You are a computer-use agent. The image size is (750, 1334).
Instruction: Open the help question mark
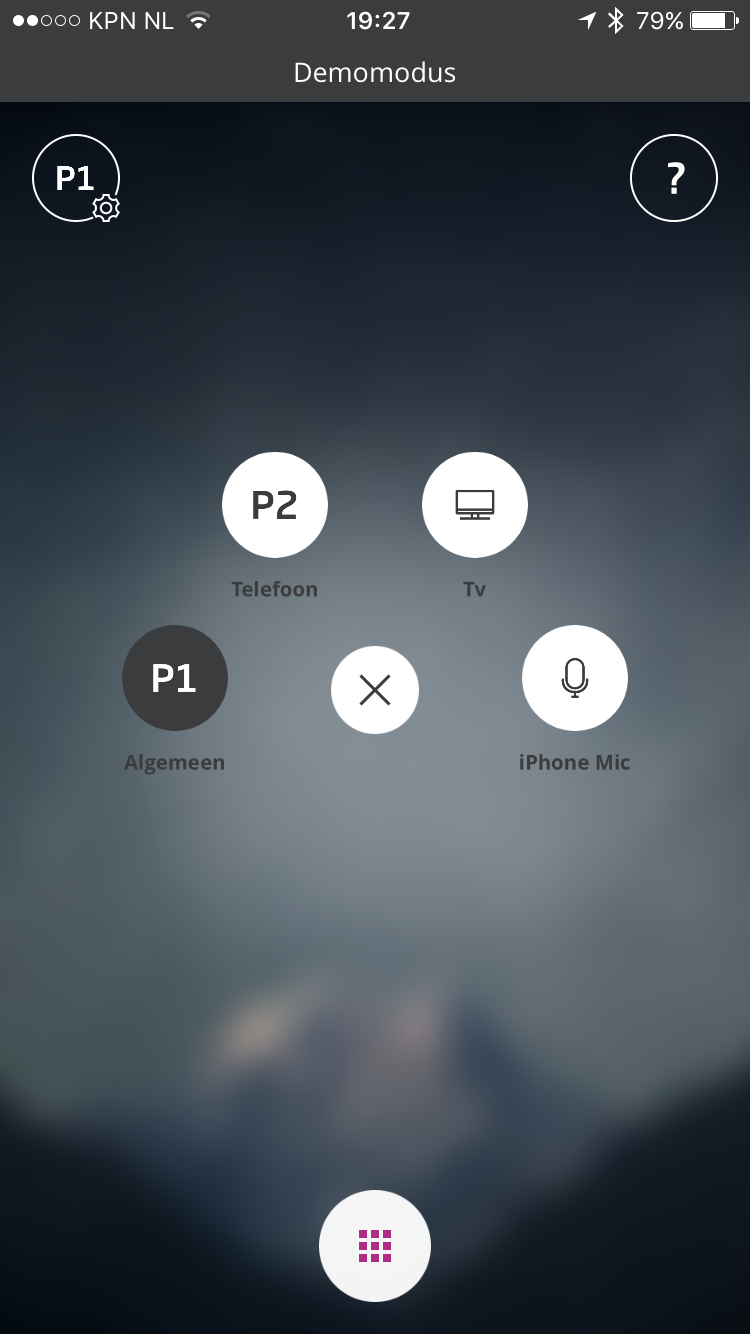coord(674,178)
